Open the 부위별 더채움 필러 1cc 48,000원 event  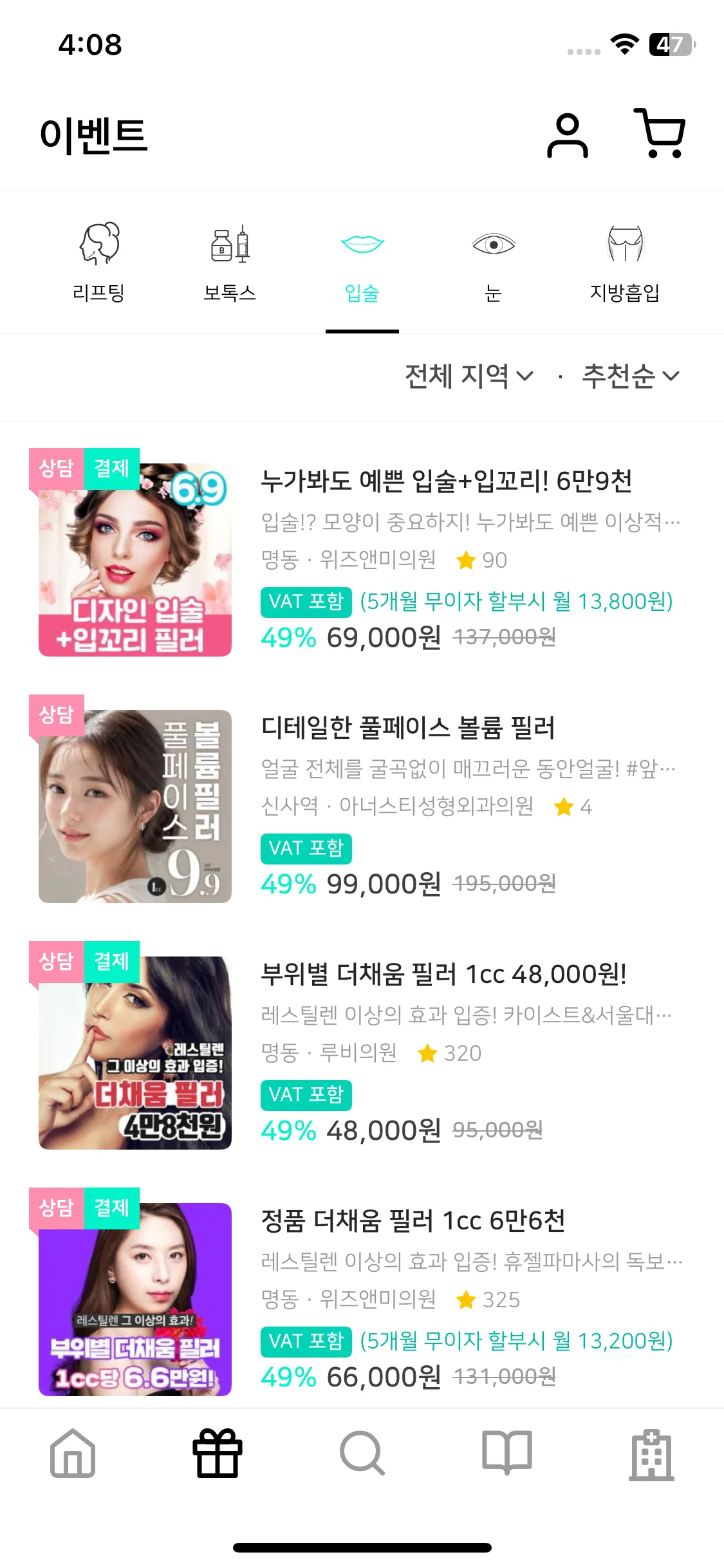pyautogui.click(x=443, y=975)
